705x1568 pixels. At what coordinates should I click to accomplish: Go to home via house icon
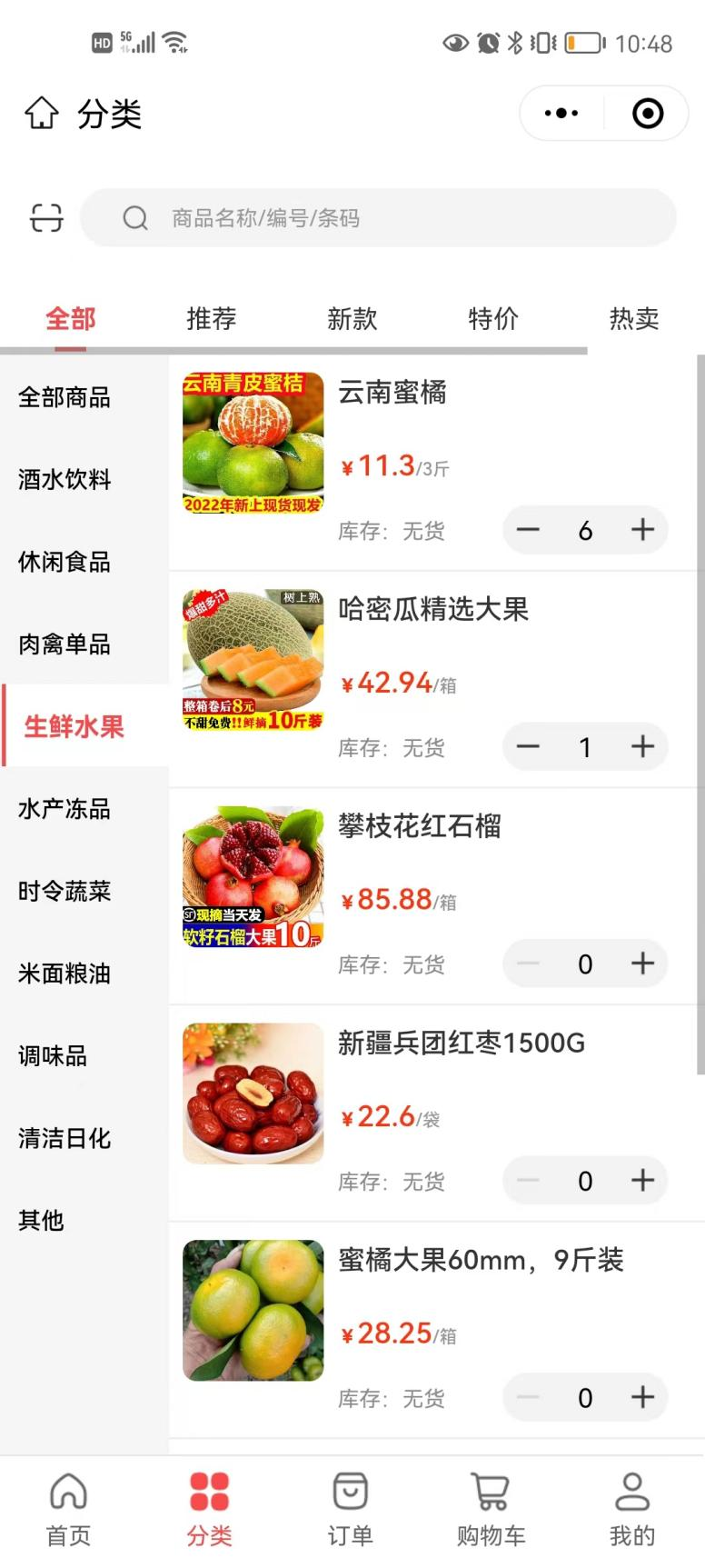click(x=42, y=114)
